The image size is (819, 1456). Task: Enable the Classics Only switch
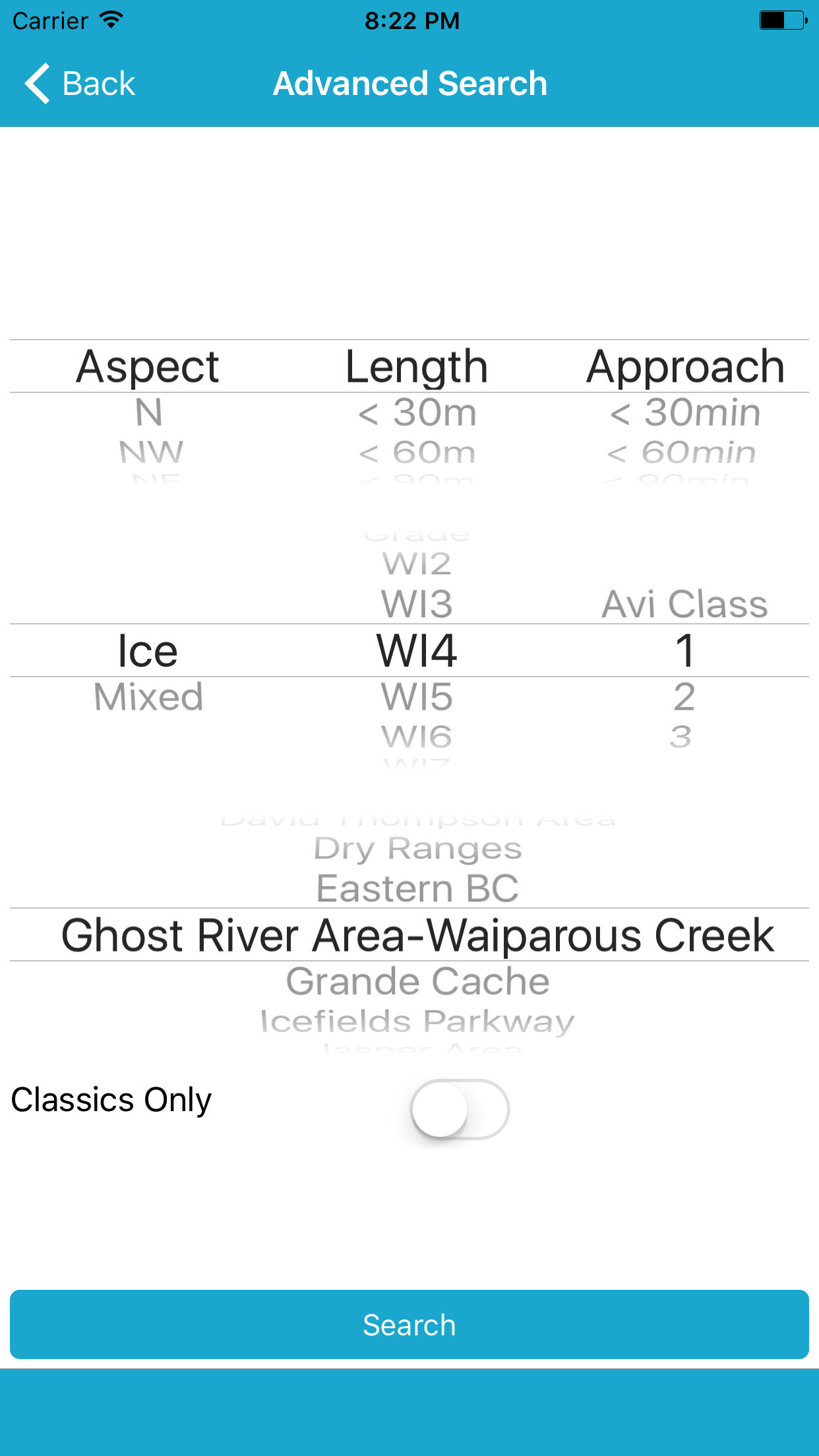click(460, 1109)
